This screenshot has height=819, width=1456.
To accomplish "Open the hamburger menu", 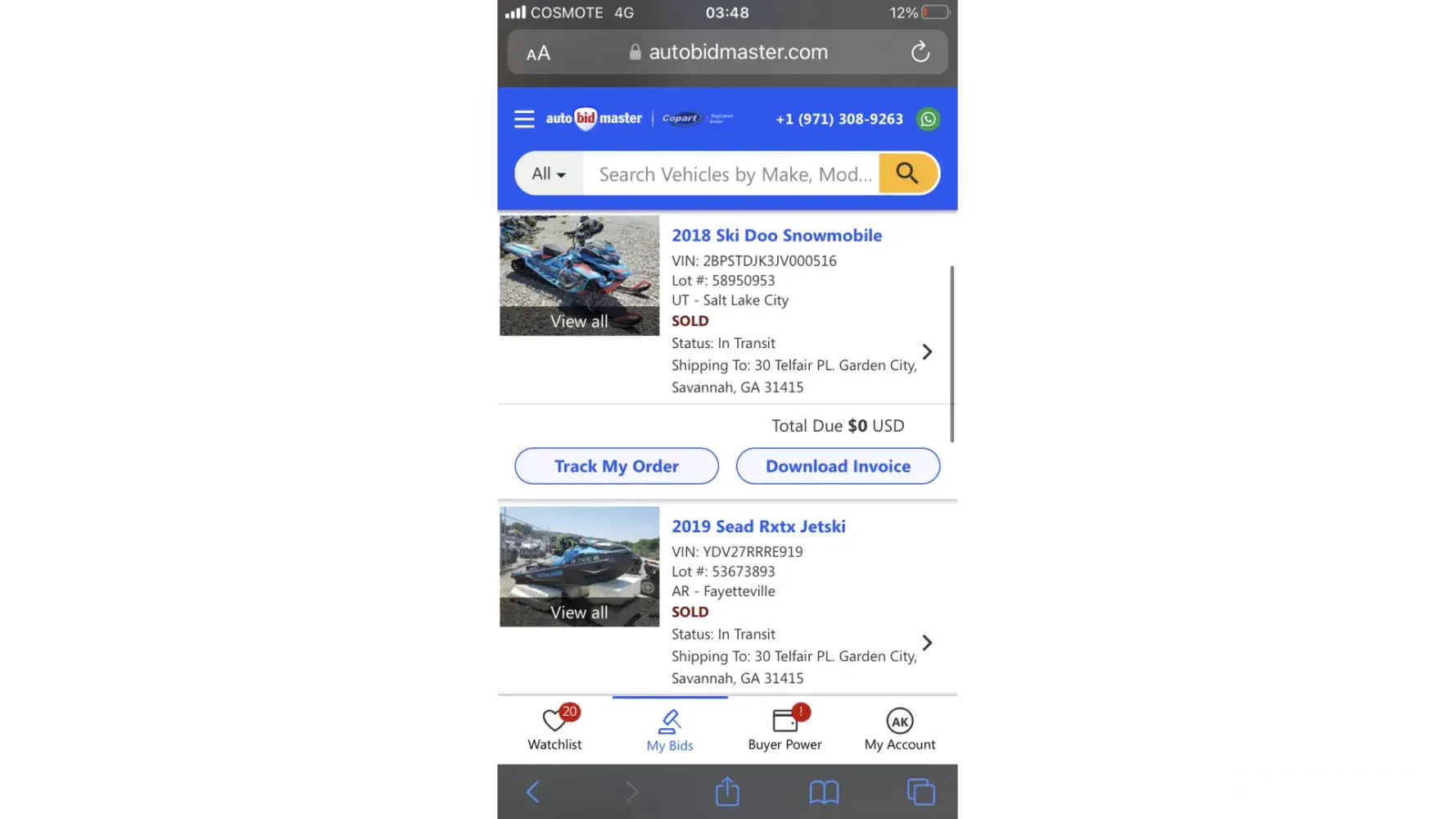I will coord(524,120).
